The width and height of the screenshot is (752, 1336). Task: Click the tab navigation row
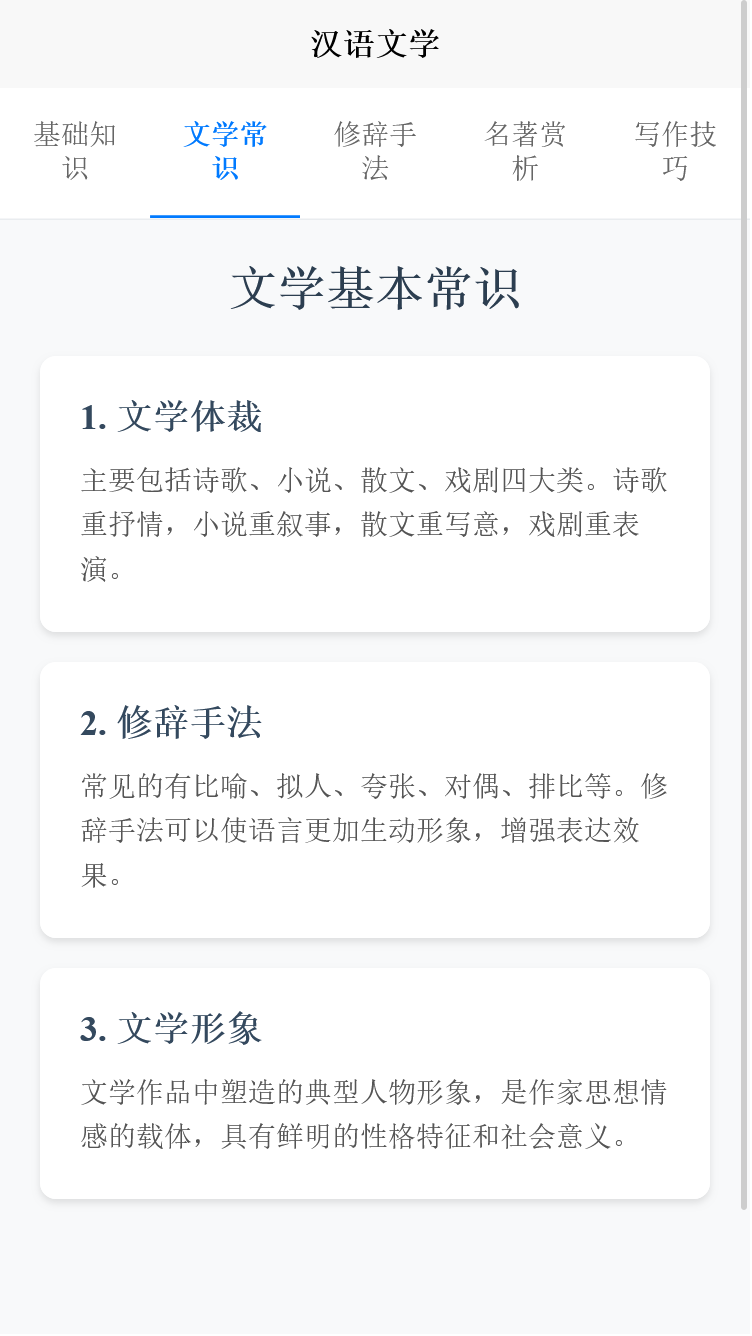(x=376, y=152)
